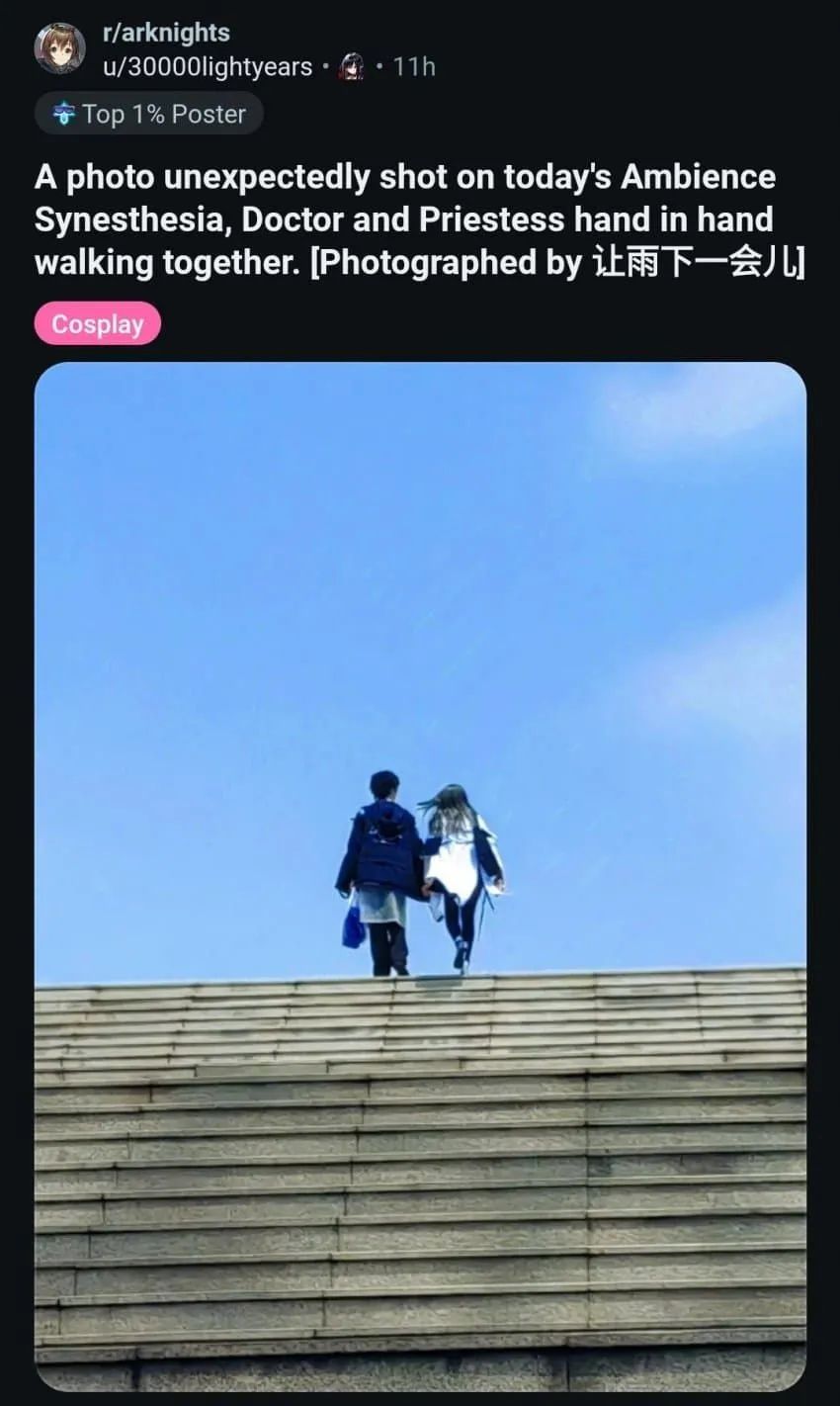
Task: Select the Cosplay flair chip
Action: click(x=98, y=323)
